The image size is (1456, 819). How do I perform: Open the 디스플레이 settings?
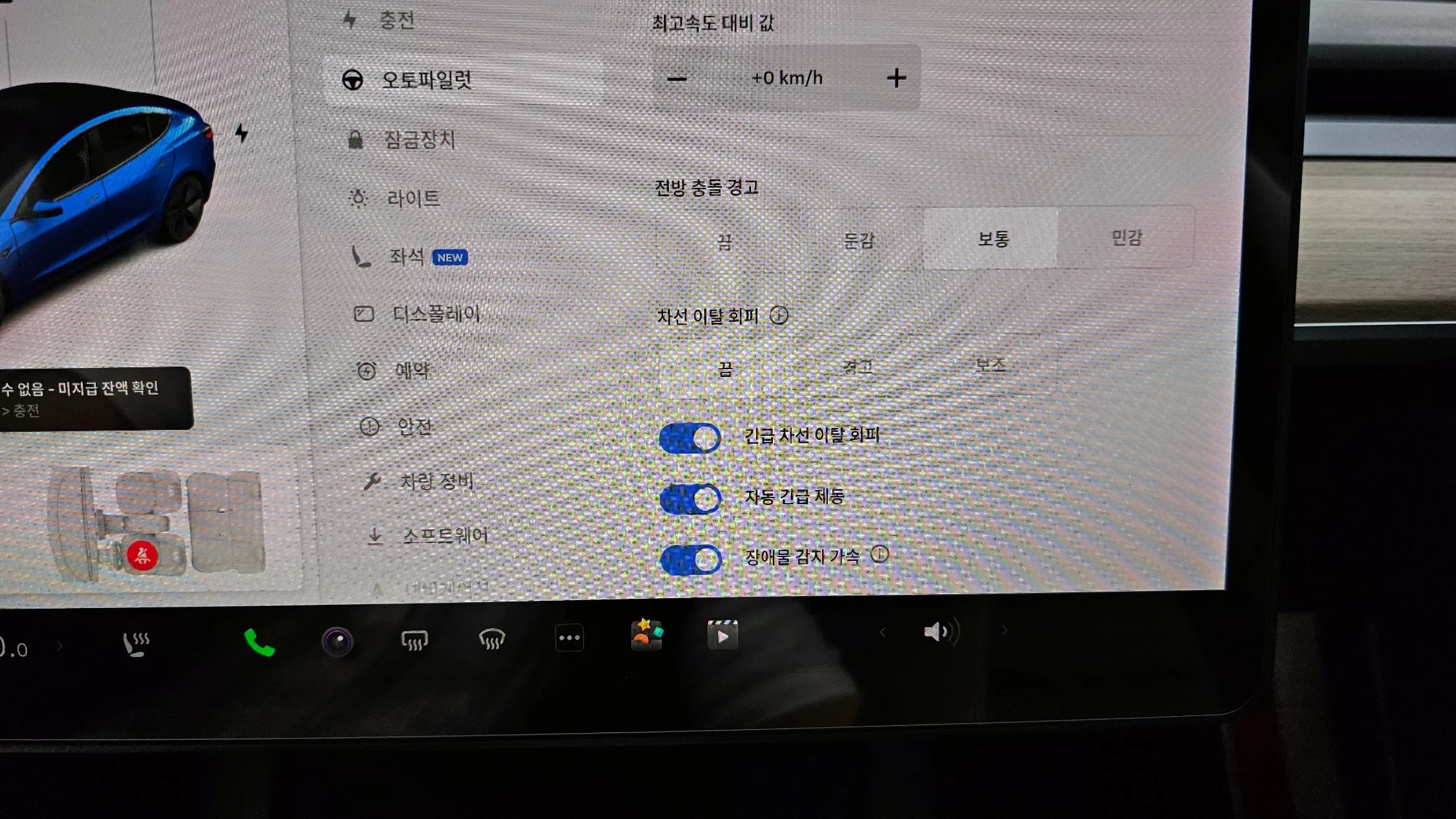435,314
